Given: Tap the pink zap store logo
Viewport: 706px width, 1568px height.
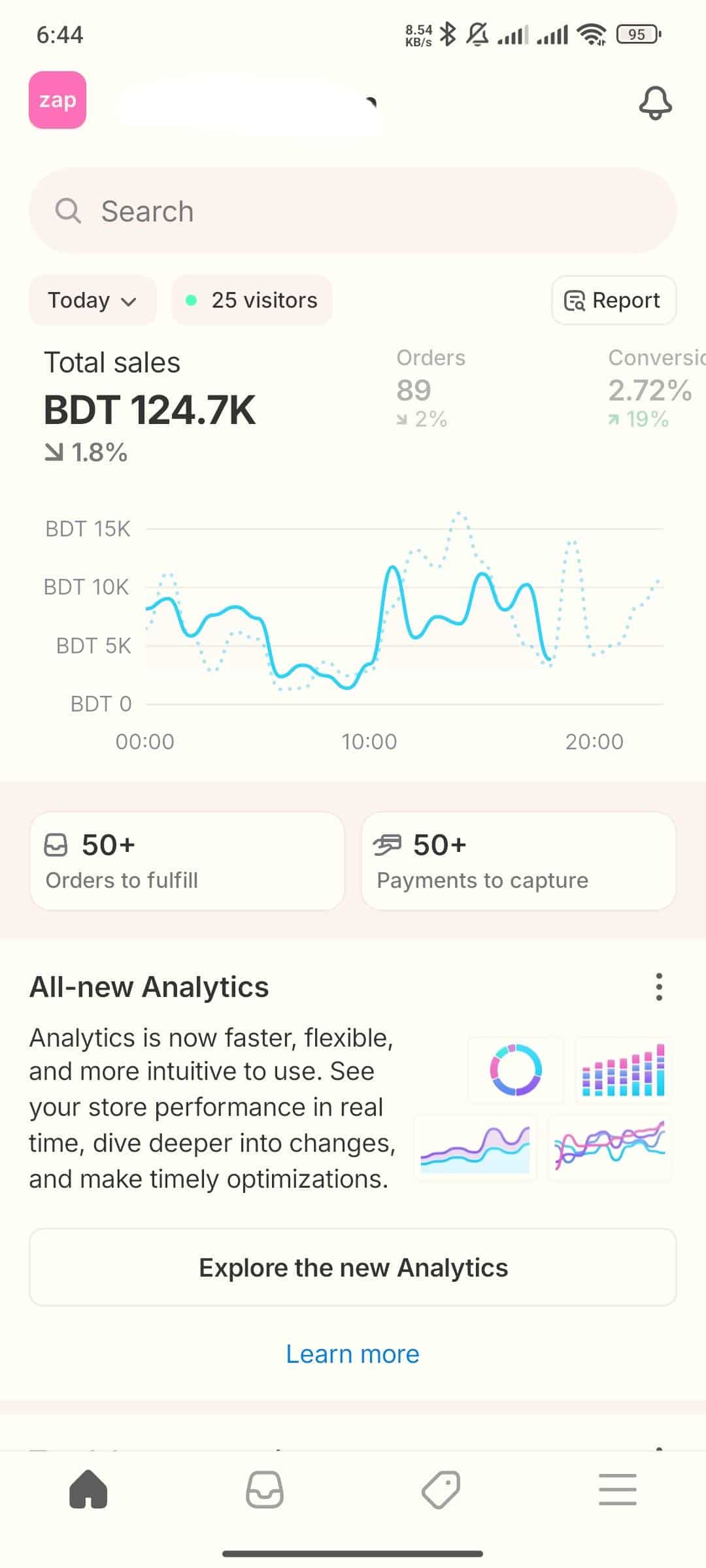Looking at the screenshot, I should [58, 100].
